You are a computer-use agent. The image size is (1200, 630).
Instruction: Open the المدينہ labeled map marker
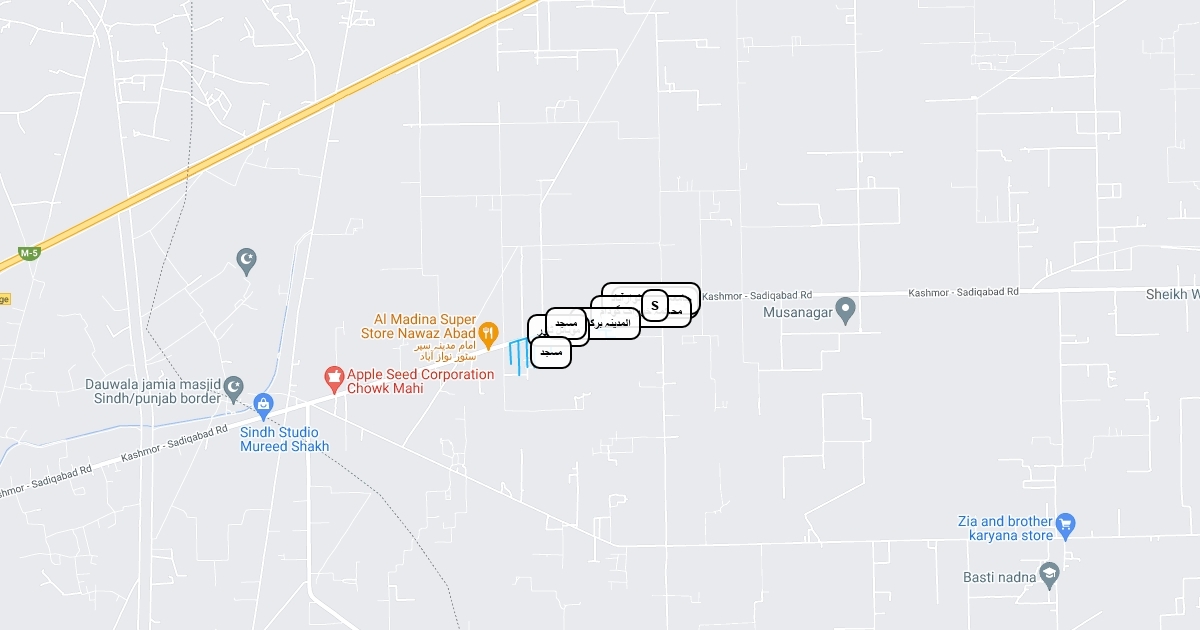pos(612,323)
